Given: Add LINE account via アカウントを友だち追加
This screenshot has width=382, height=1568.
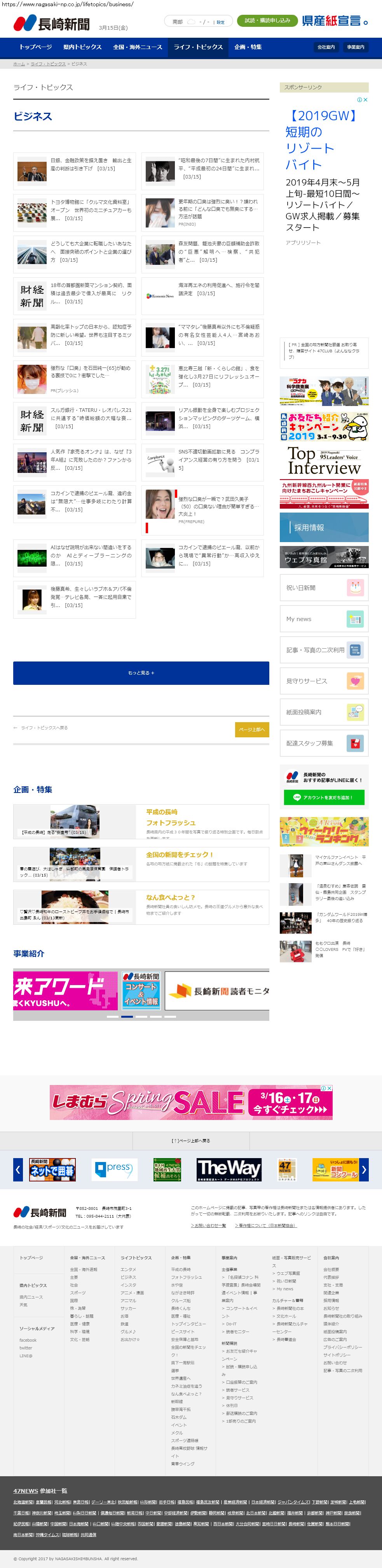Looking at the screenshot, I should (x=324, y=797).
